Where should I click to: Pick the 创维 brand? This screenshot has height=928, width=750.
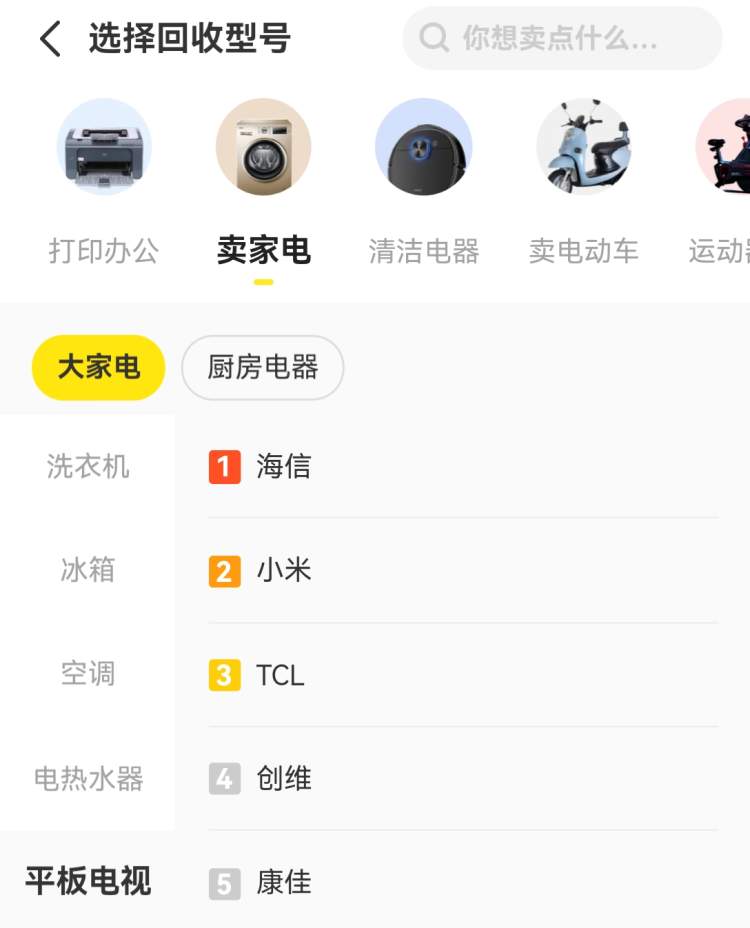point(462,778)
